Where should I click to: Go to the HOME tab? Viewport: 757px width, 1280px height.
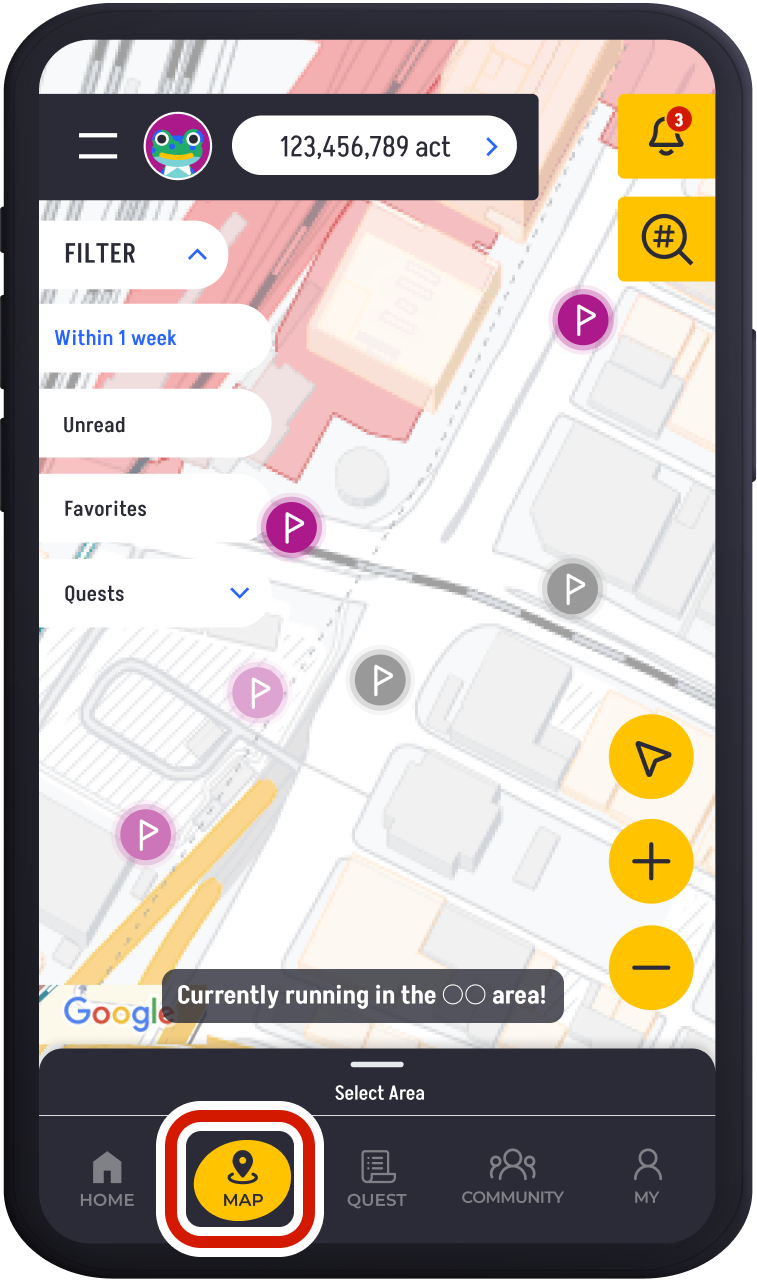107,1181
